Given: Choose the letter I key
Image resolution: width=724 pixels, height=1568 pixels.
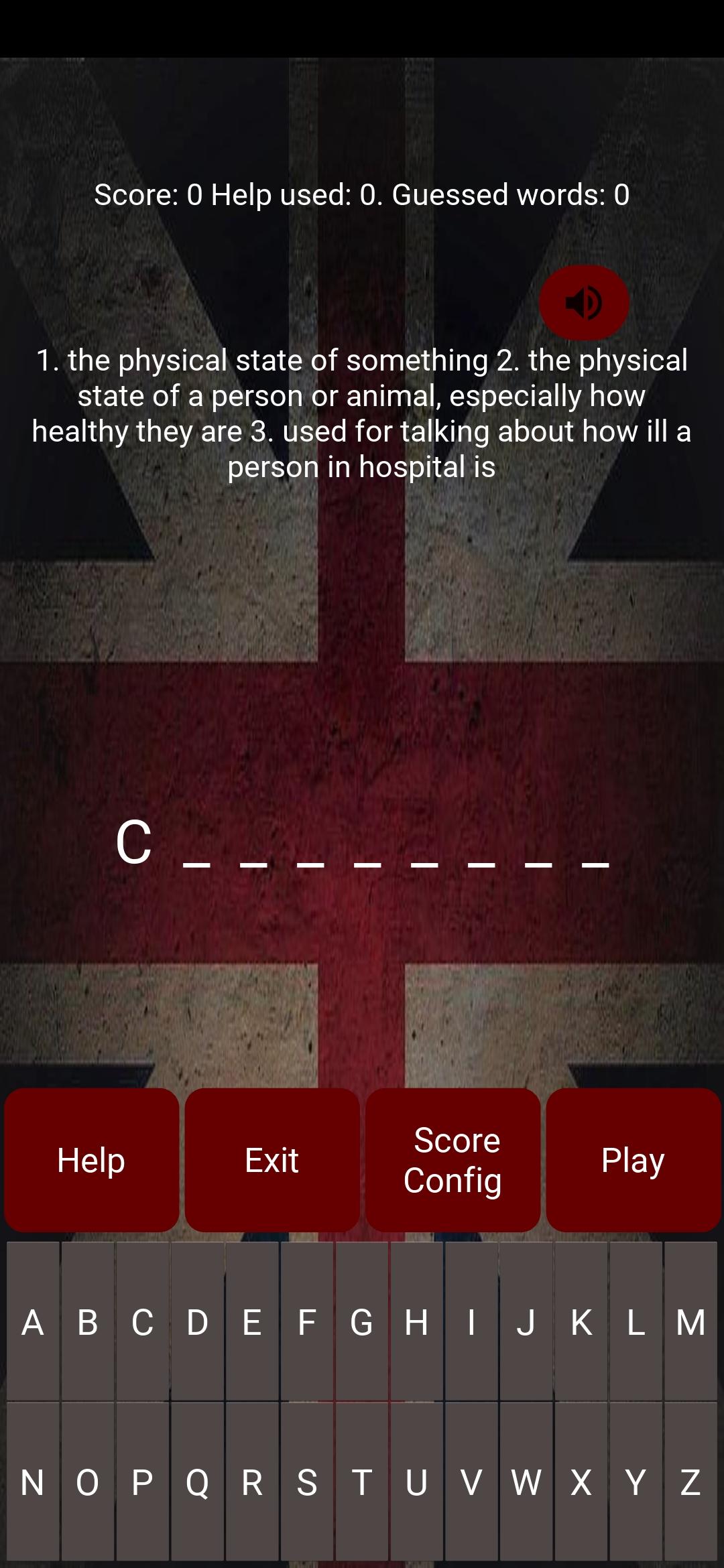Looking at the screenshot, I should click(x=471, y=1322).
